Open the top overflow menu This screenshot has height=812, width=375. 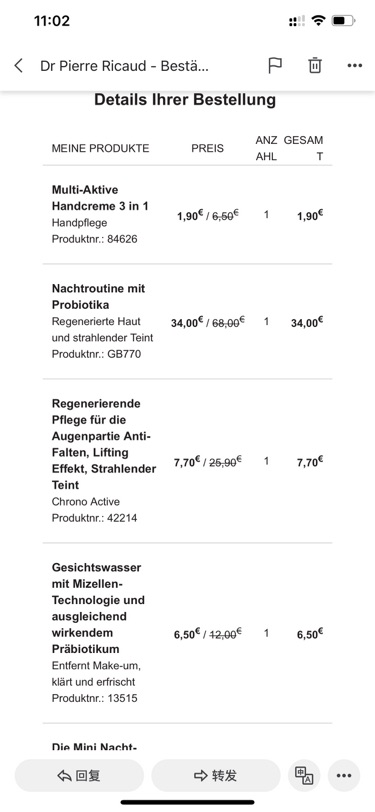click(x=355, y=66)
